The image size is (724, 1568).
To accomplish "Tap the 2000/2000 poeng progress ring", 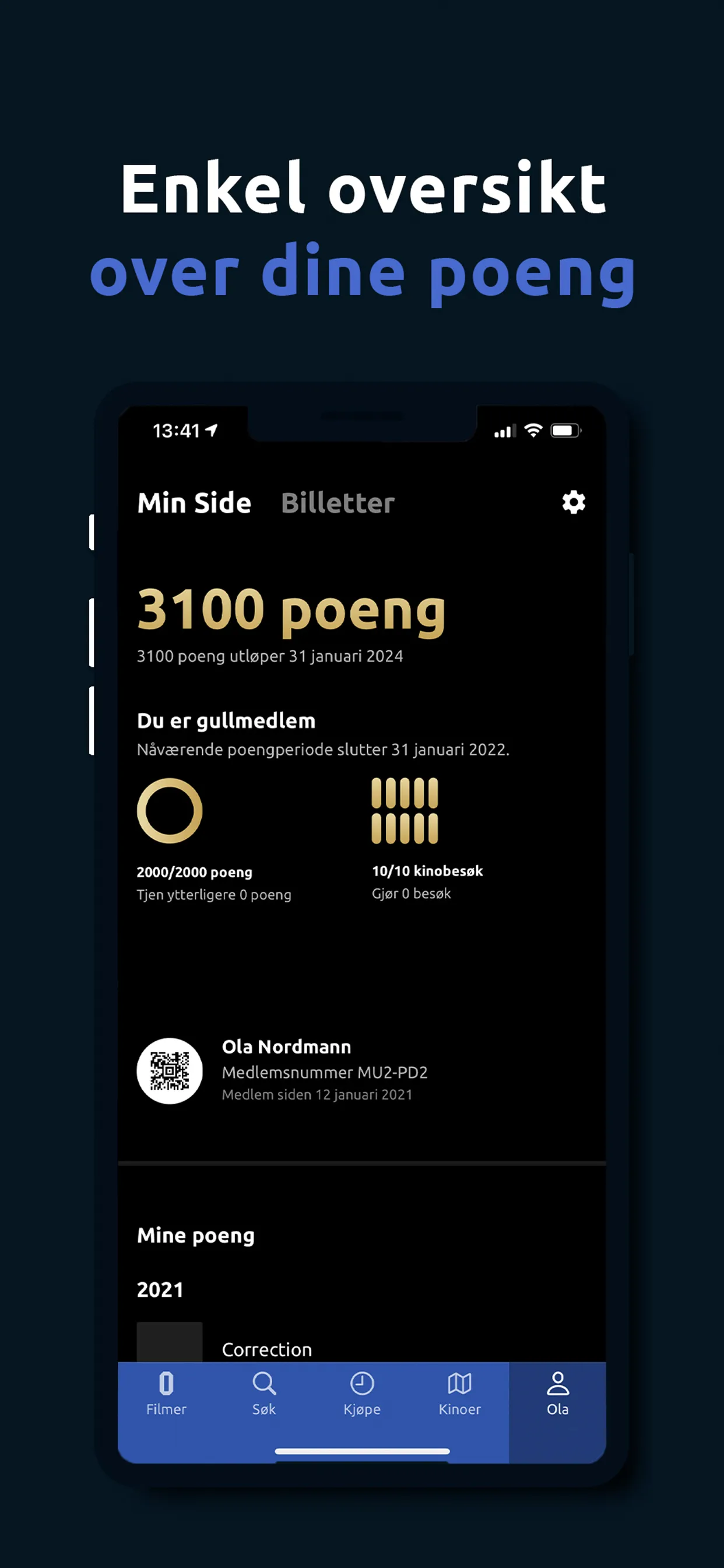I will [x=171, y=813].
